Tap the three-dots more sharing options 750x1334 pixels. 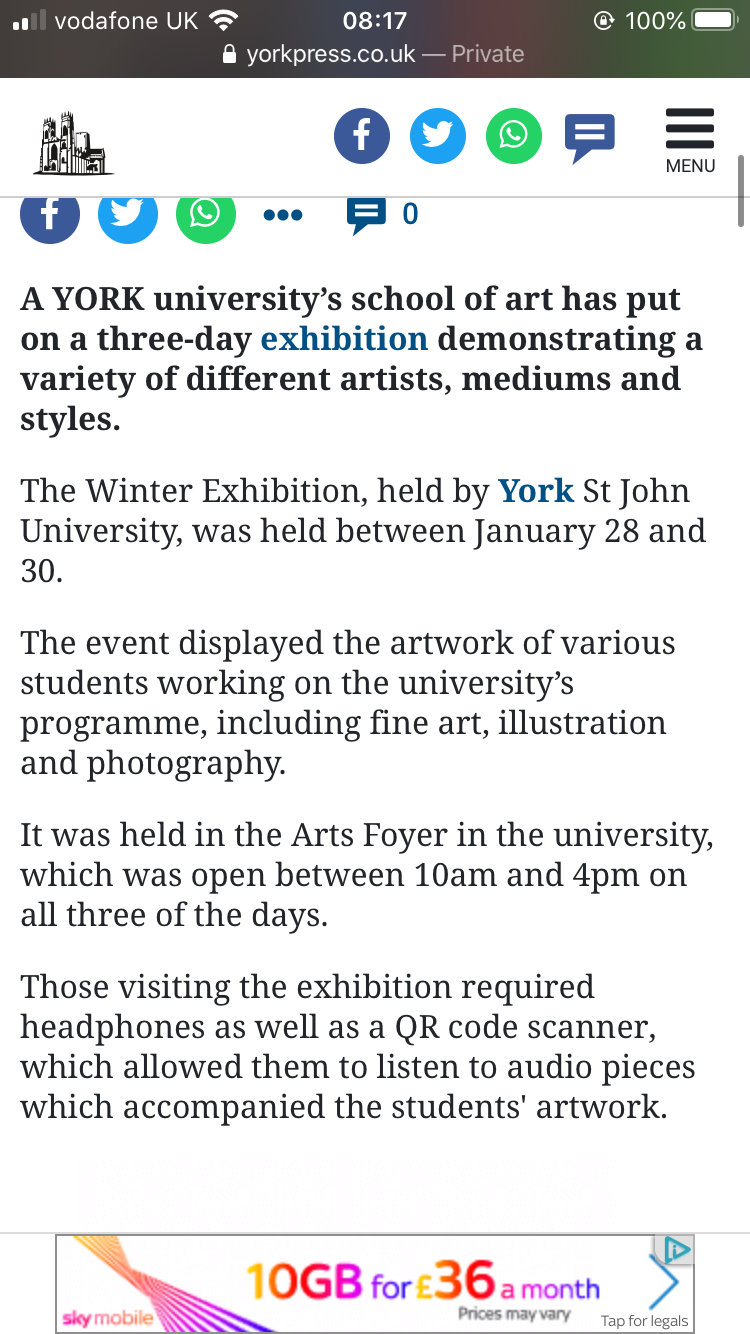tap(283, 215)
